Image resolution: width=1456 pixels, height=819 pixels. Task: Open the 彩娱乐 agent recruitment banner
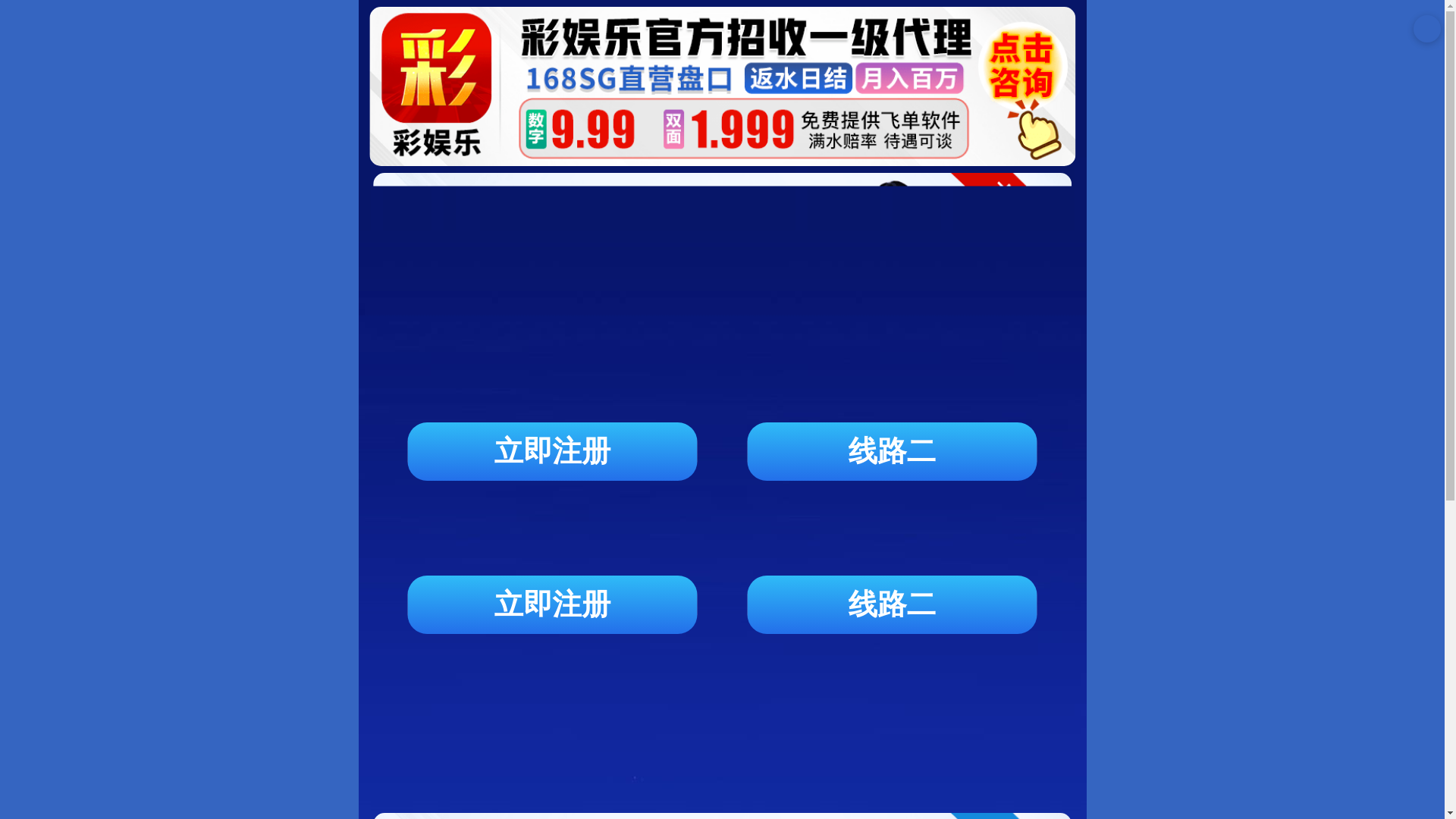click(721, 86)
